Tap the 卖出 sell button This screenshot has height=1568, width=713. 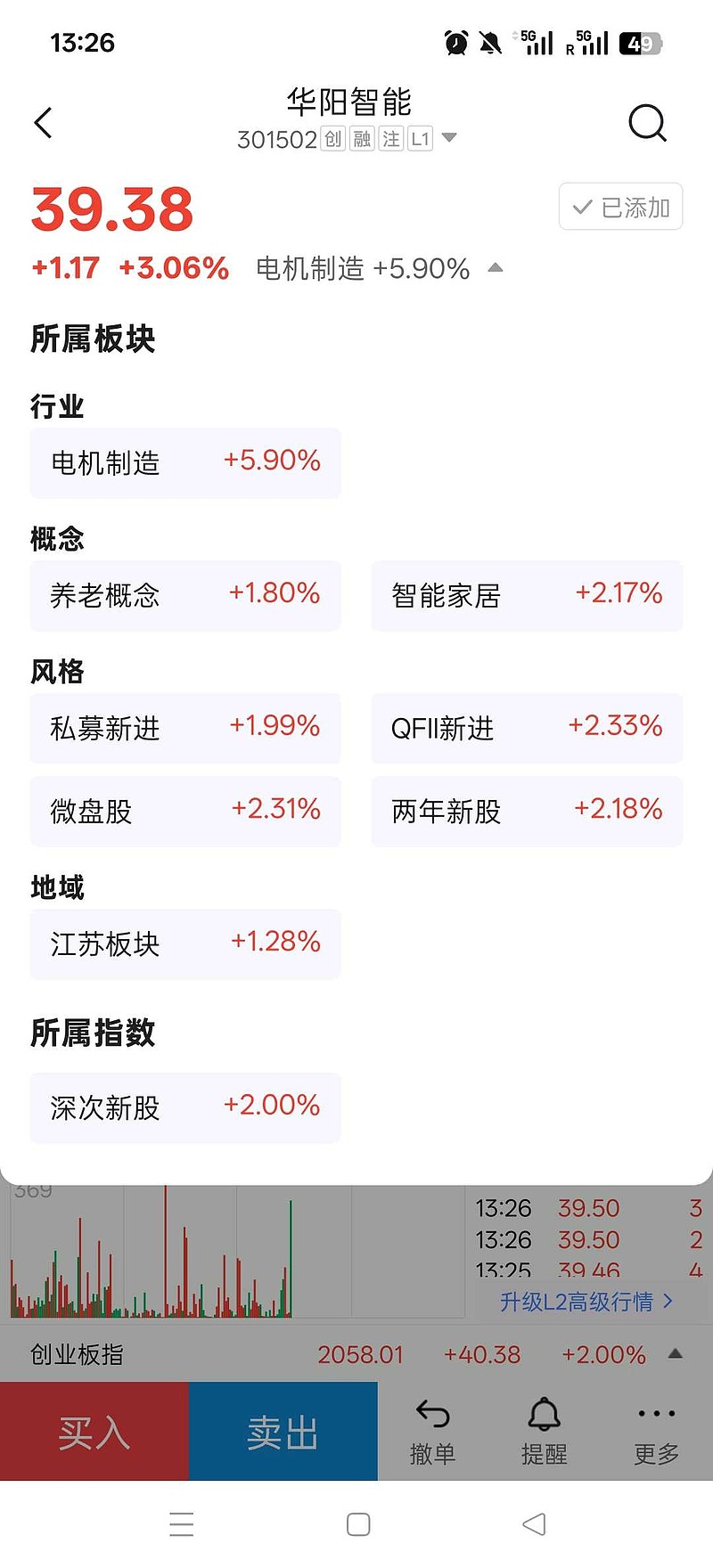click(283, 1432)
